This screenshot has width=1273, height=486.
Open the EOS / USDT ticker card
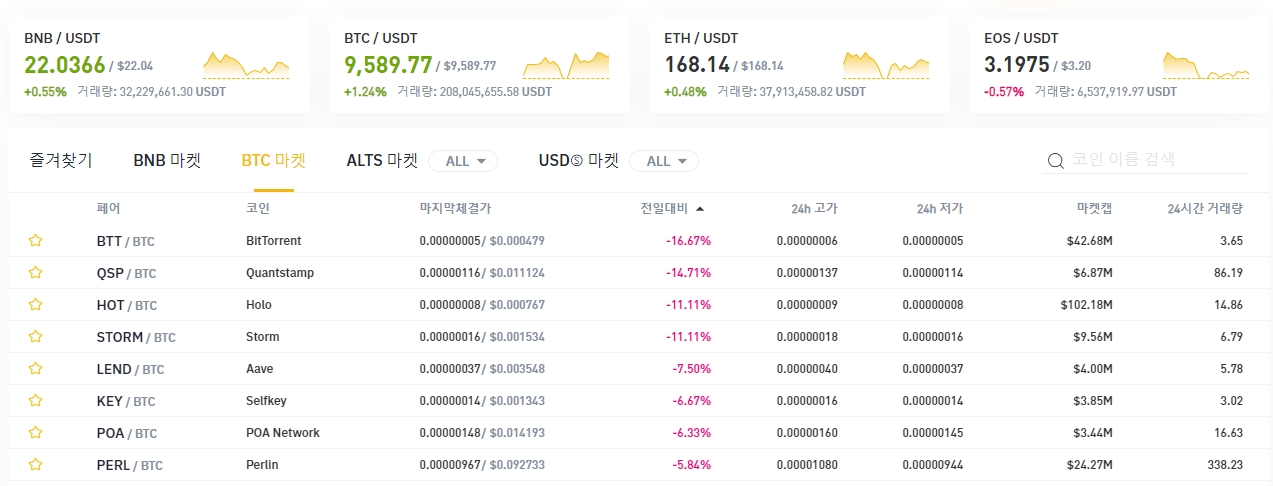(x=1119, y=64)
